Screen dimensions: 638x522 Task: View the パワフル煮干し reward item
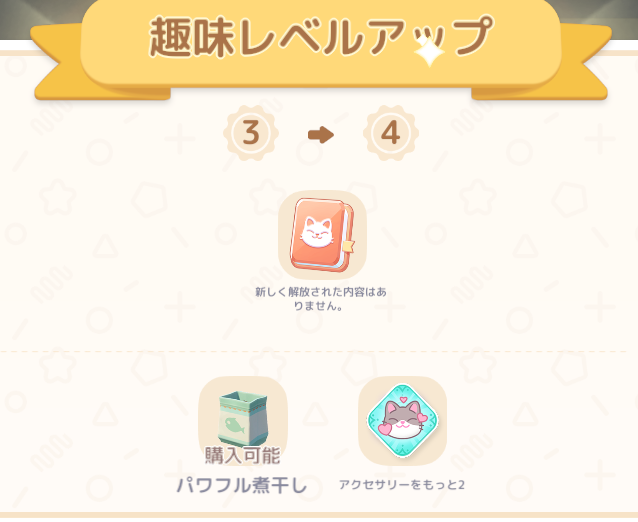pyautogui.click(x=242, y=419)
